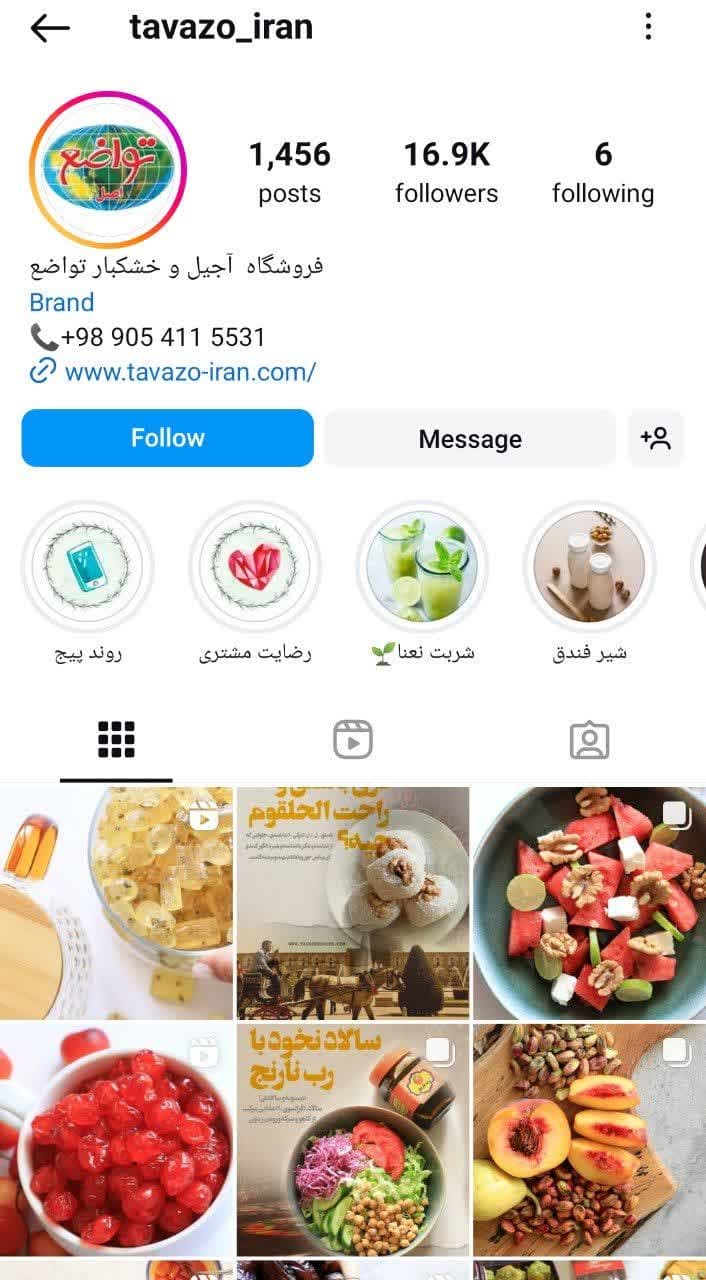Open the tavazo_iran profile picture
This screenshot has width=706, height=1280.
click(x=108, y=169)
